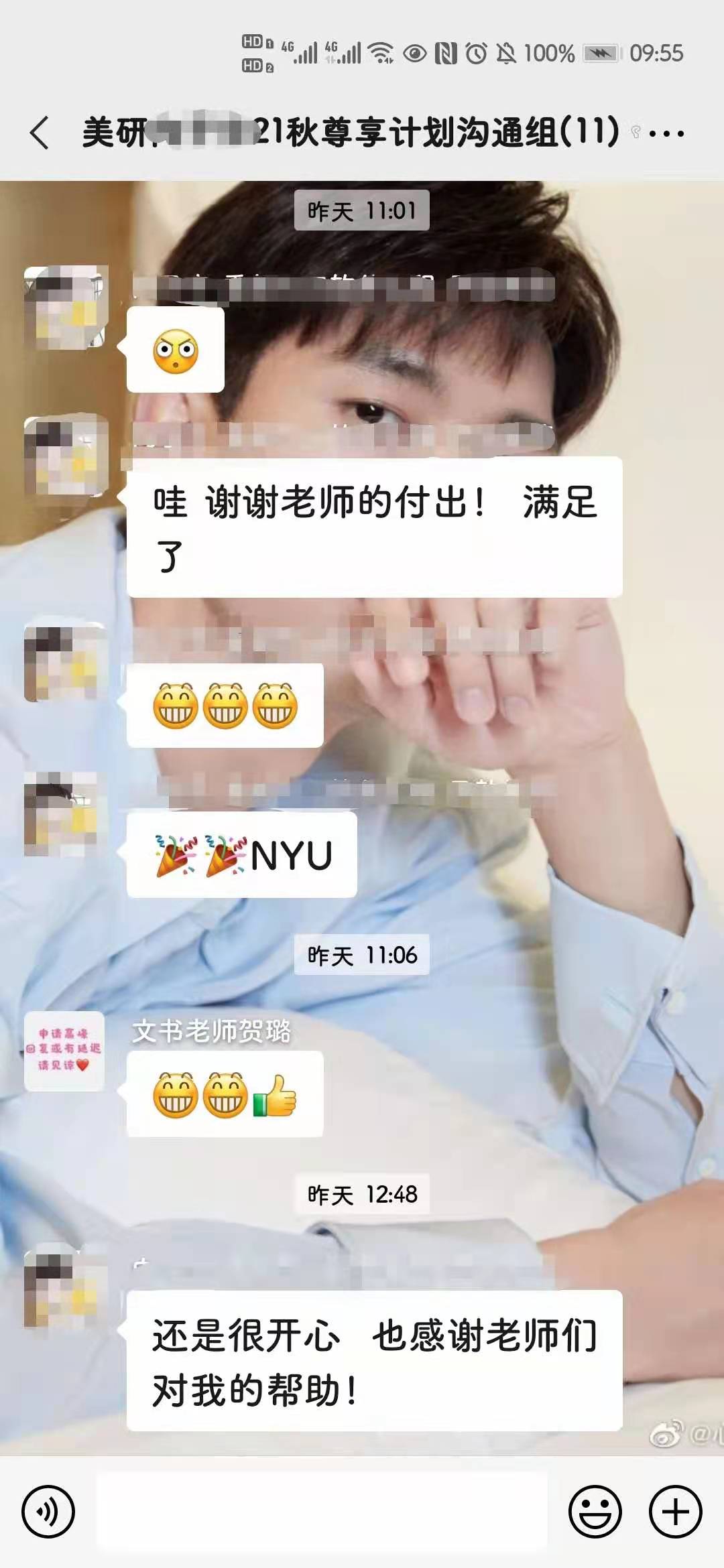Tap the avatar beside the NYU message

64,813
